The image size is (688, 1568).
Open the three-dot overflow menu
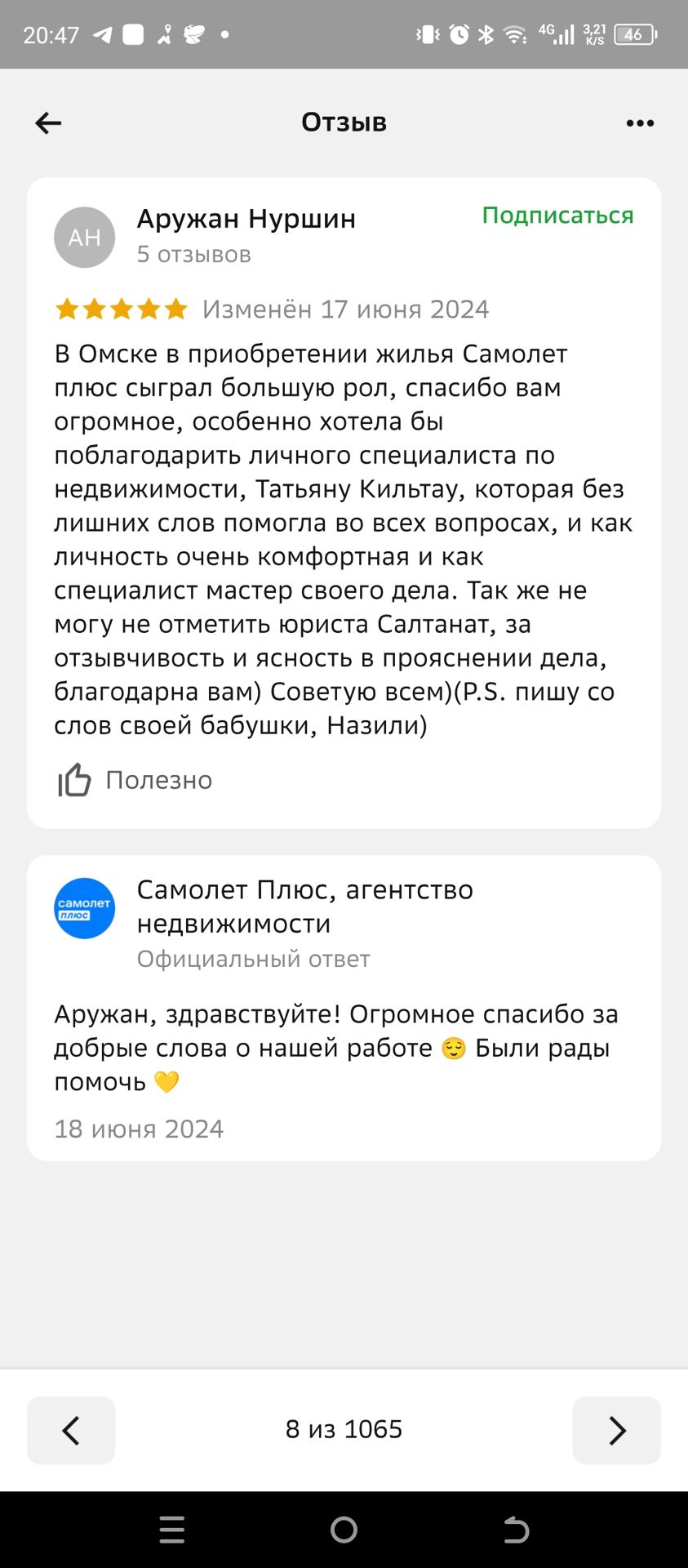[640, 123]
